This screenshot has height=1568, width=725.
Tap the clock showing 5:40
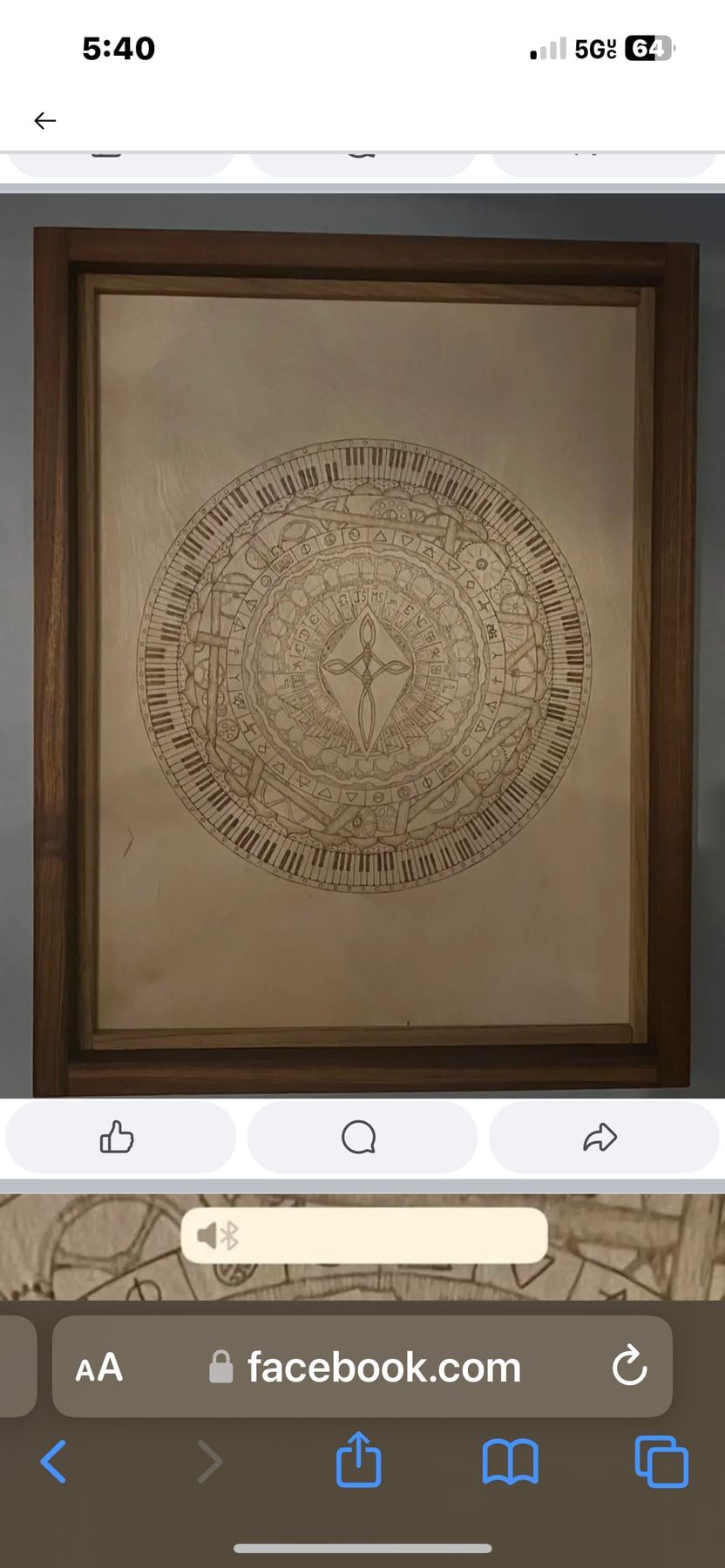tap(120, 48)
